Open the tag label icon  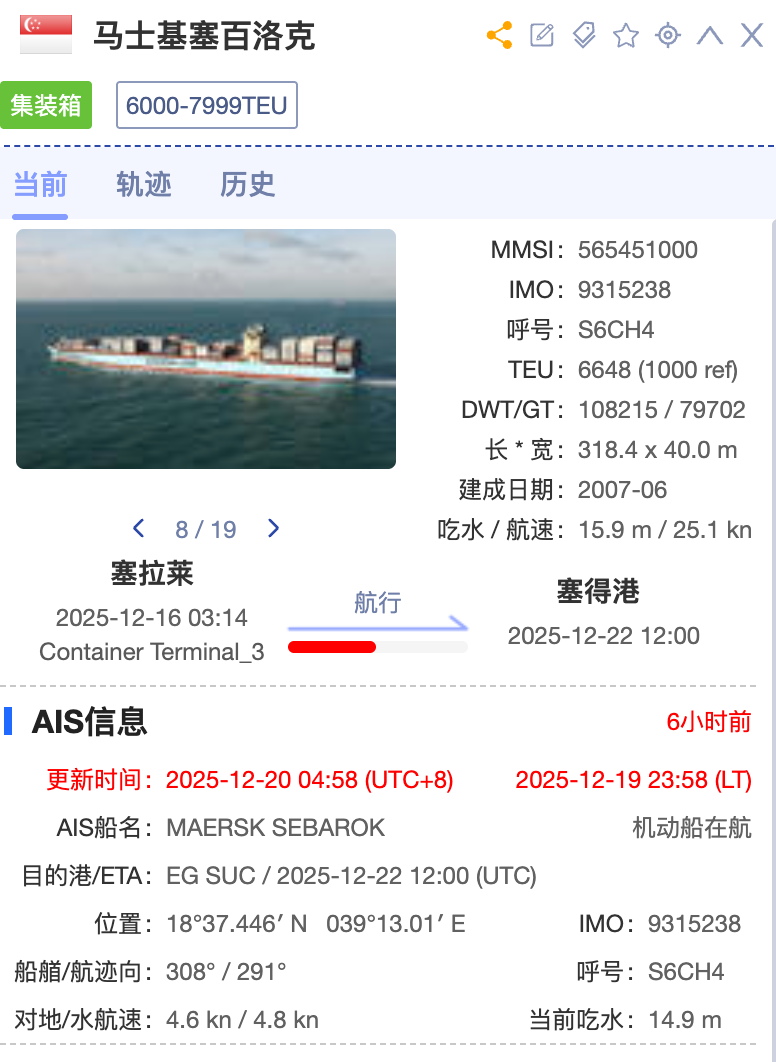(x=583, y=36)
